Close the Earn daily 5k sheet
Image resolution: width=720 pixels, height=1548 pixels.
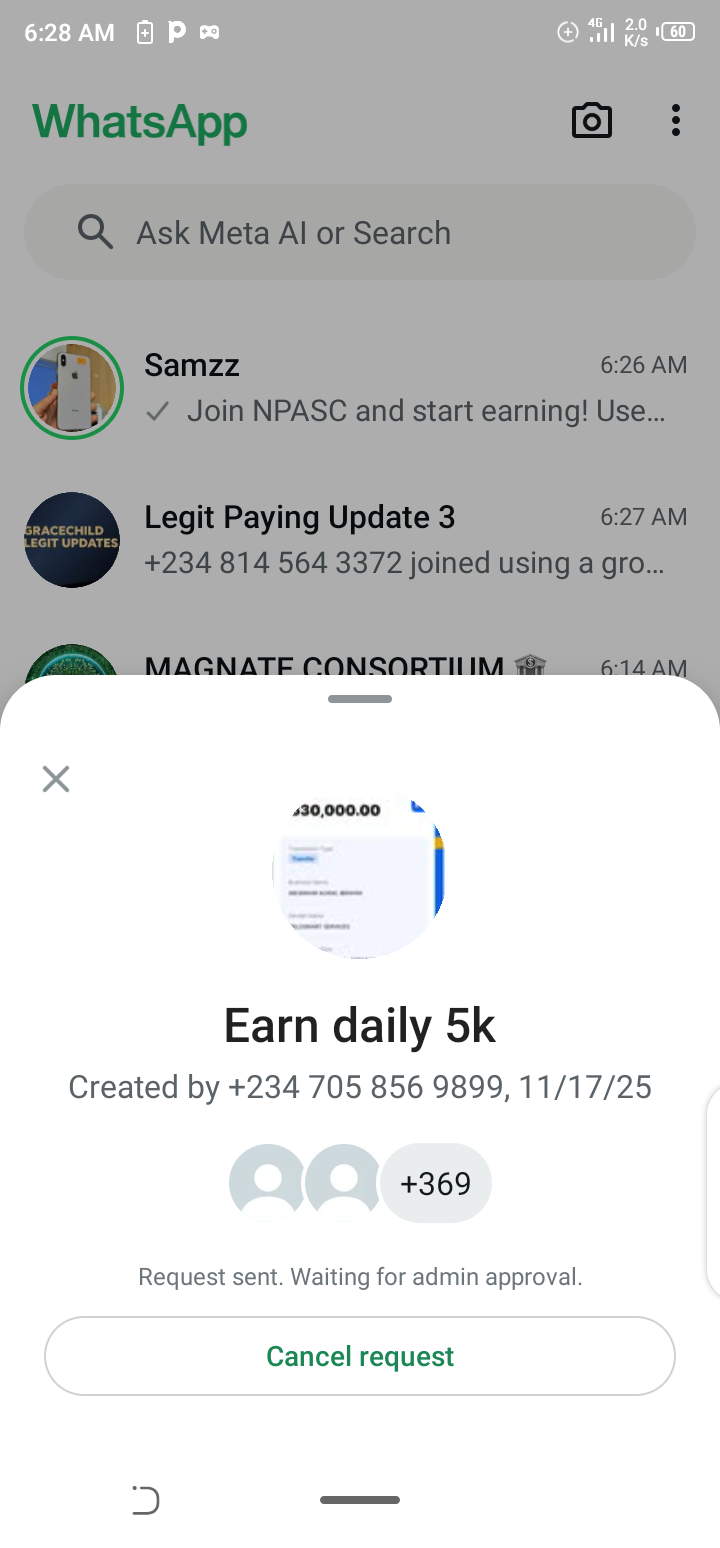coord(56,779)
